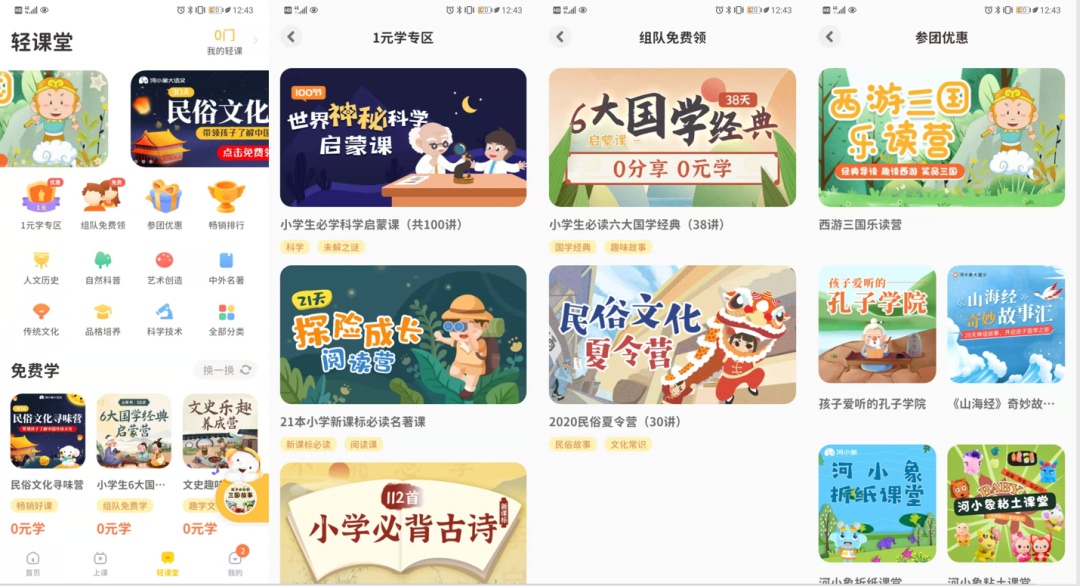Open 全部分类 to see all categories
The height and width of the screenshot is (586, 1080).
click(226, 317)
